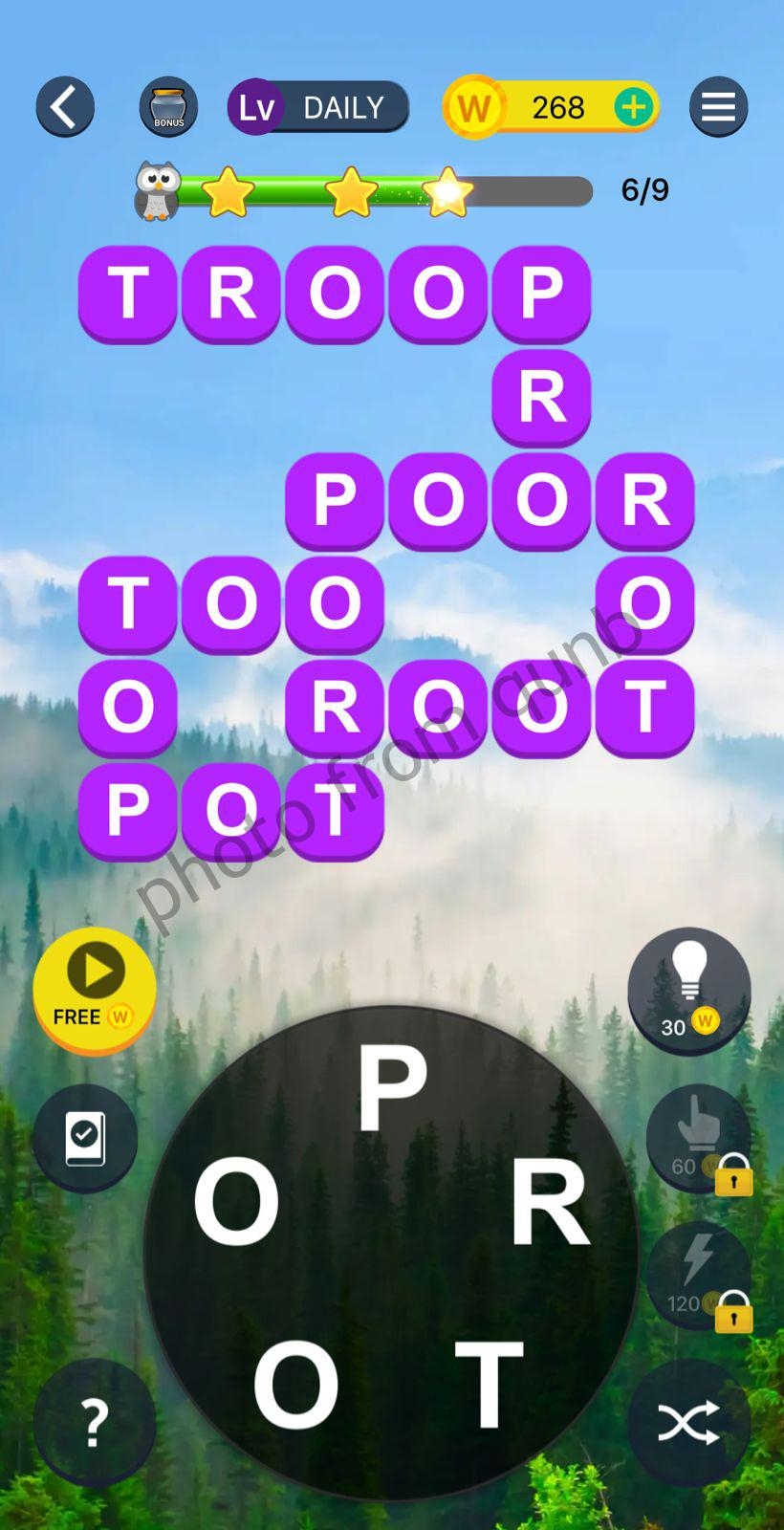The width and height of the screenshot is (784, 1530).
Task: Shuffle the letters in the wheel
Action: click(688, 1422)
